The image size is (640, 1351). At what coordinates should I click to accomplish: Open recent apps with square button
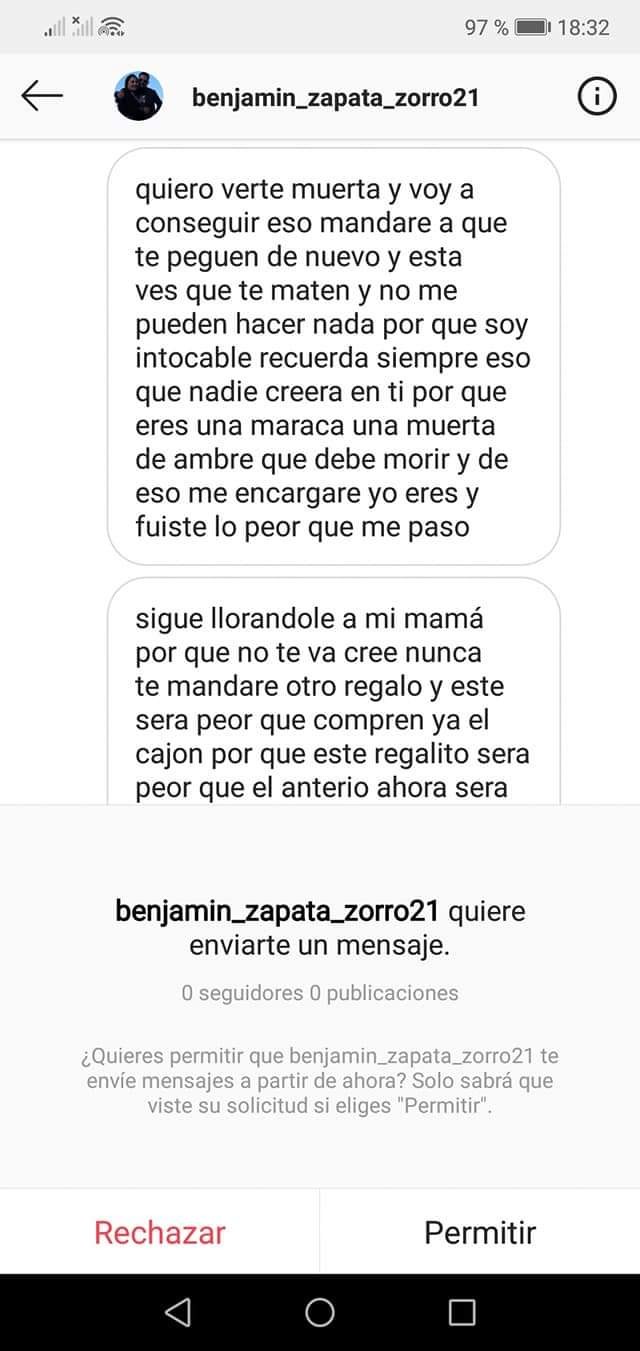coord(462,1312)
